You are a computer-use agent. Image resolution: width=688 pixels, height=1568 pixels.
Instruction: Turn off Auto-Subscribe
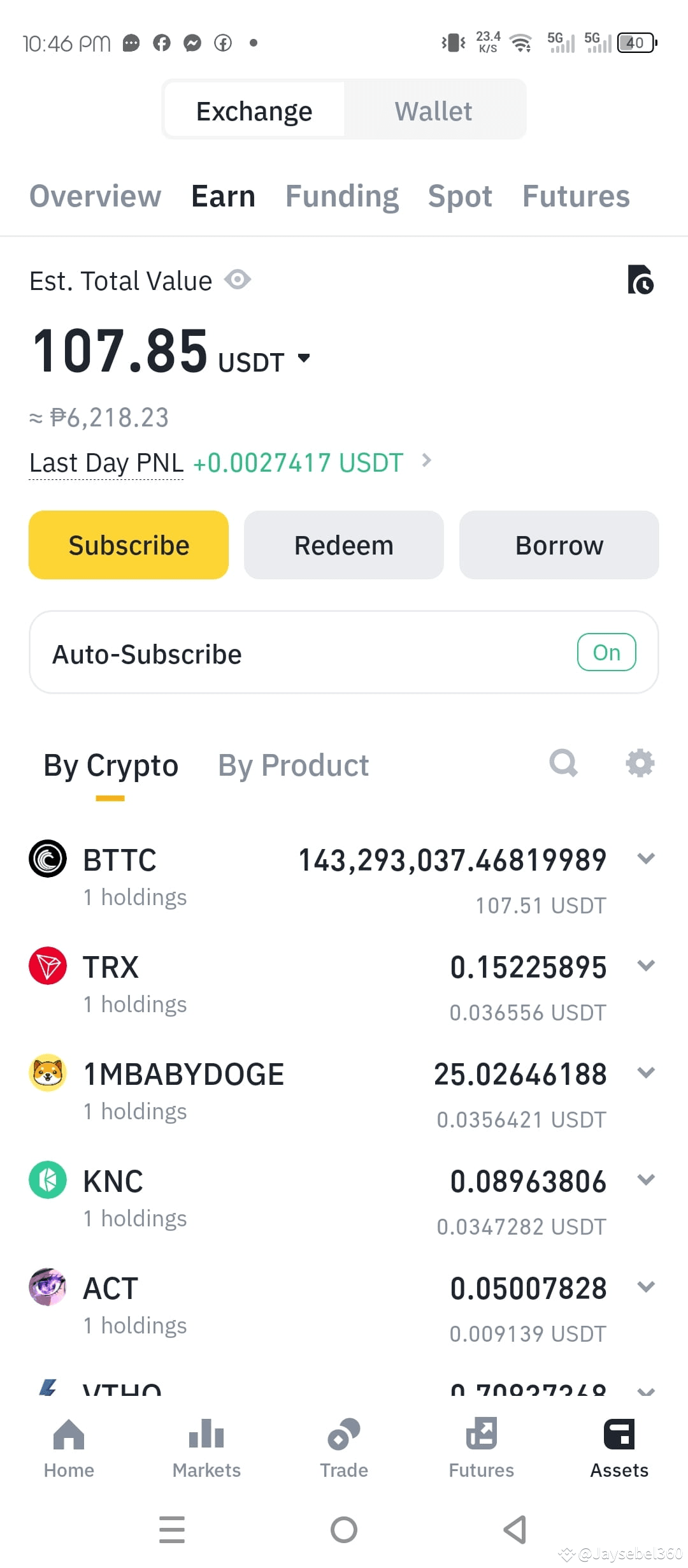pos(606,652)
